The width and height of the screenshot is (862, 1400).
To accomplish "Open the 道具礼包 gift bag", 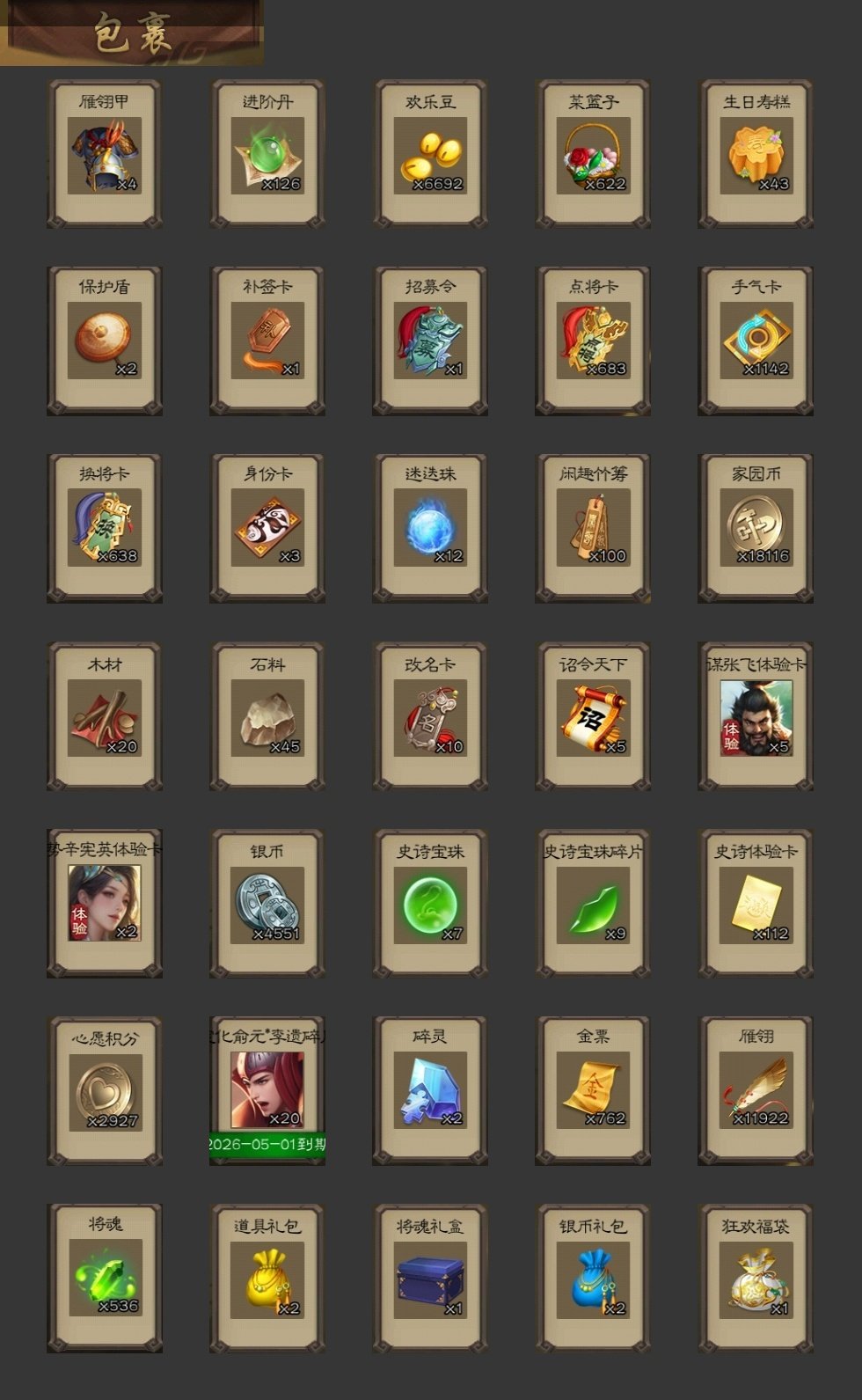I will (x=267, y=1279).
